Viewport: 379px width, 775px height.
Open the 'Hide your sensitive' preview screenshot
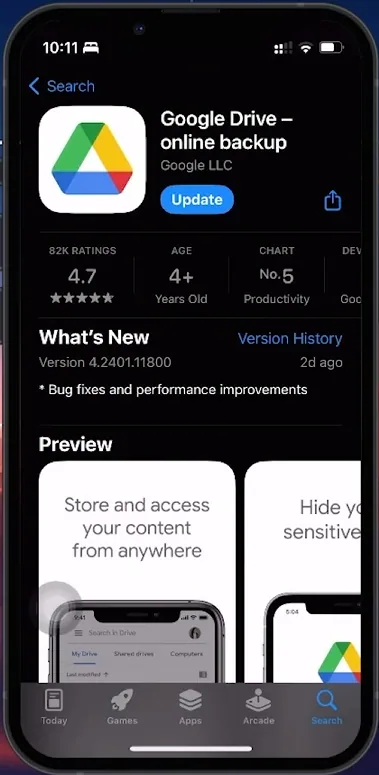pos(303,572)
